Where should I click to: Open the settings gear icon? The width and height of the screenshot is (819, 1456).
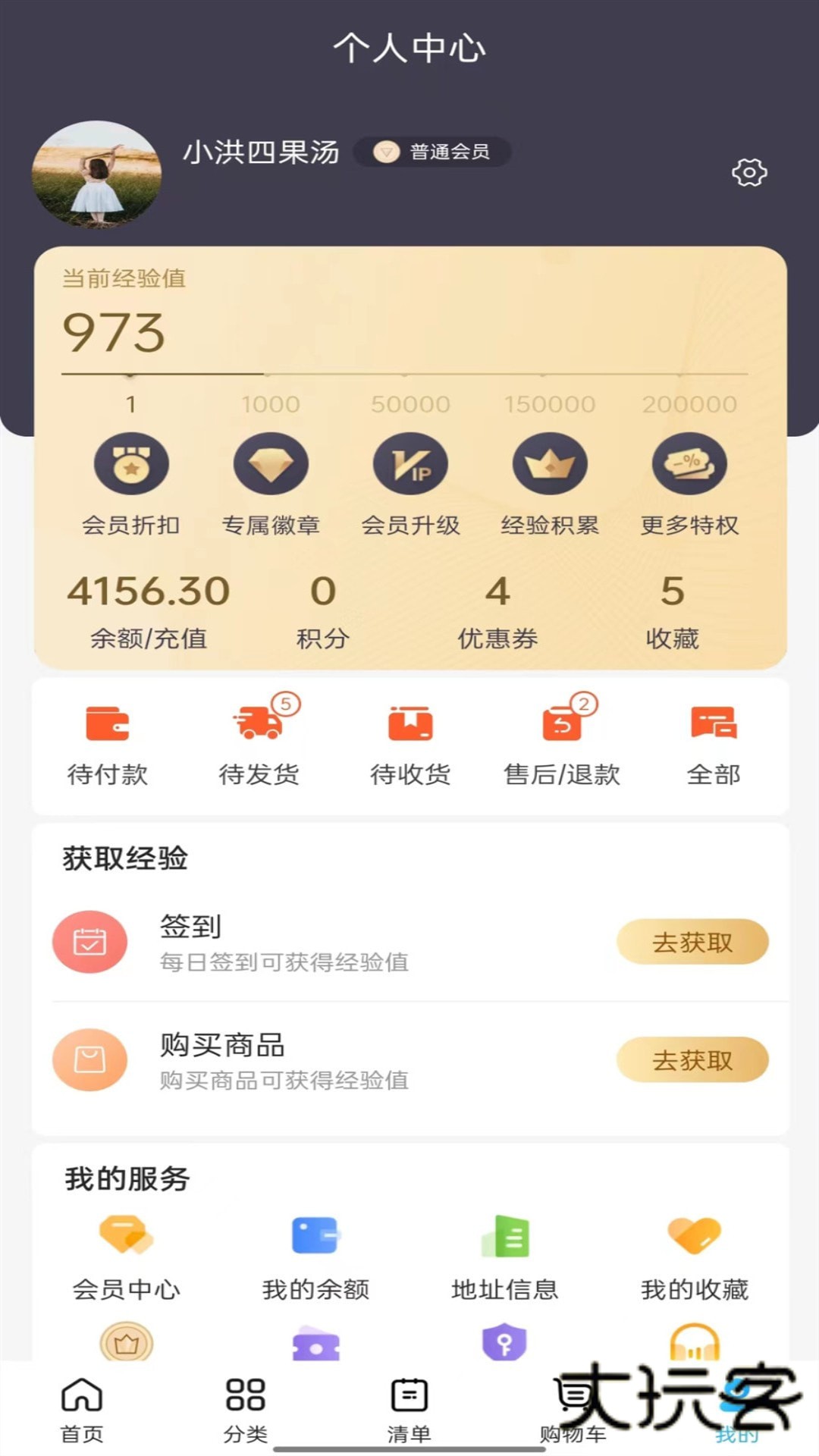[x=750, y=173]
